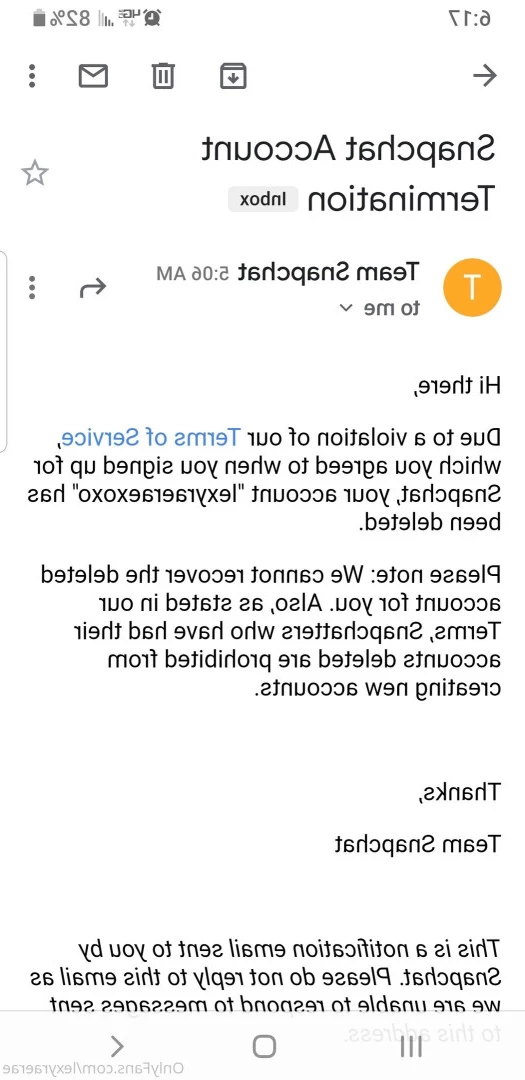Star the Snapchat Account Termination email
525x1080 pixels.
[34, 173]
